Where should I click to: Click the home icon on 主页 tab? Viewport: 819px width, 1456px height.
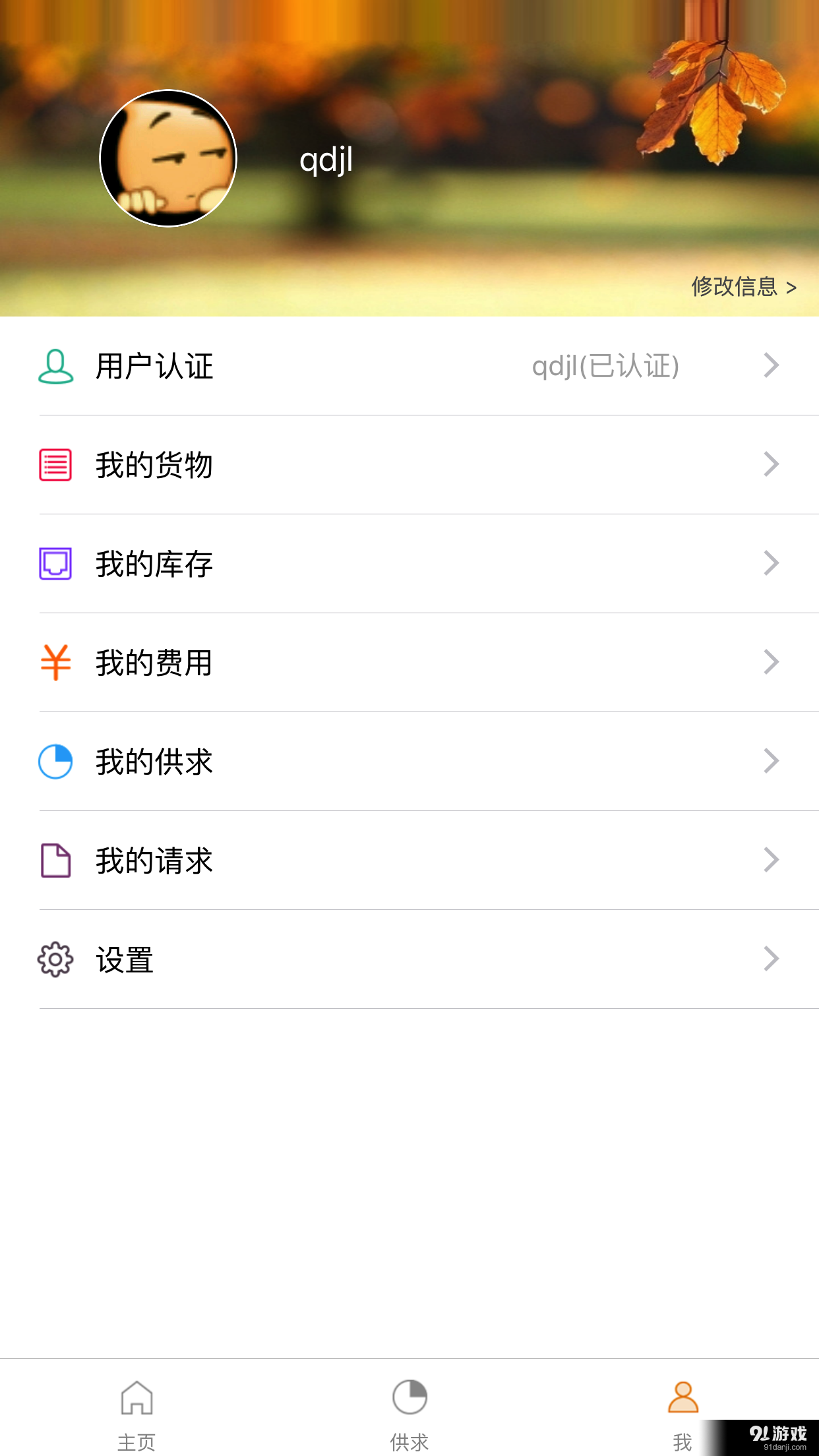(136, 1397)
